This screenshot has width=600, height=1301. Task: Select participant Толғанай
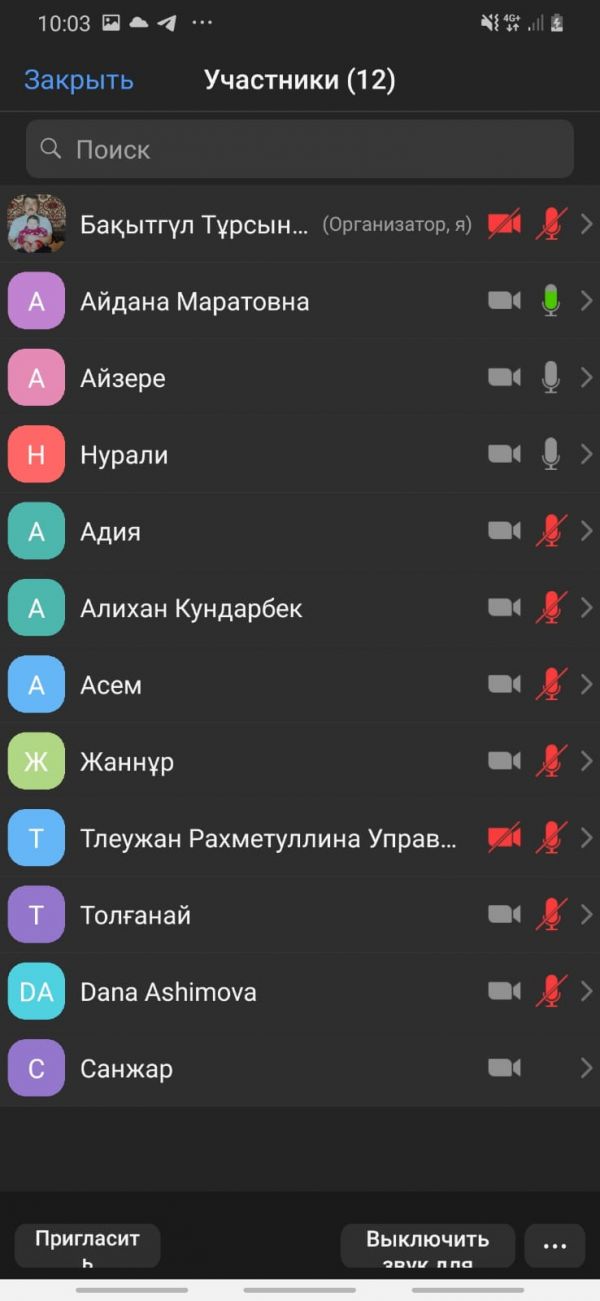point(135,916)
